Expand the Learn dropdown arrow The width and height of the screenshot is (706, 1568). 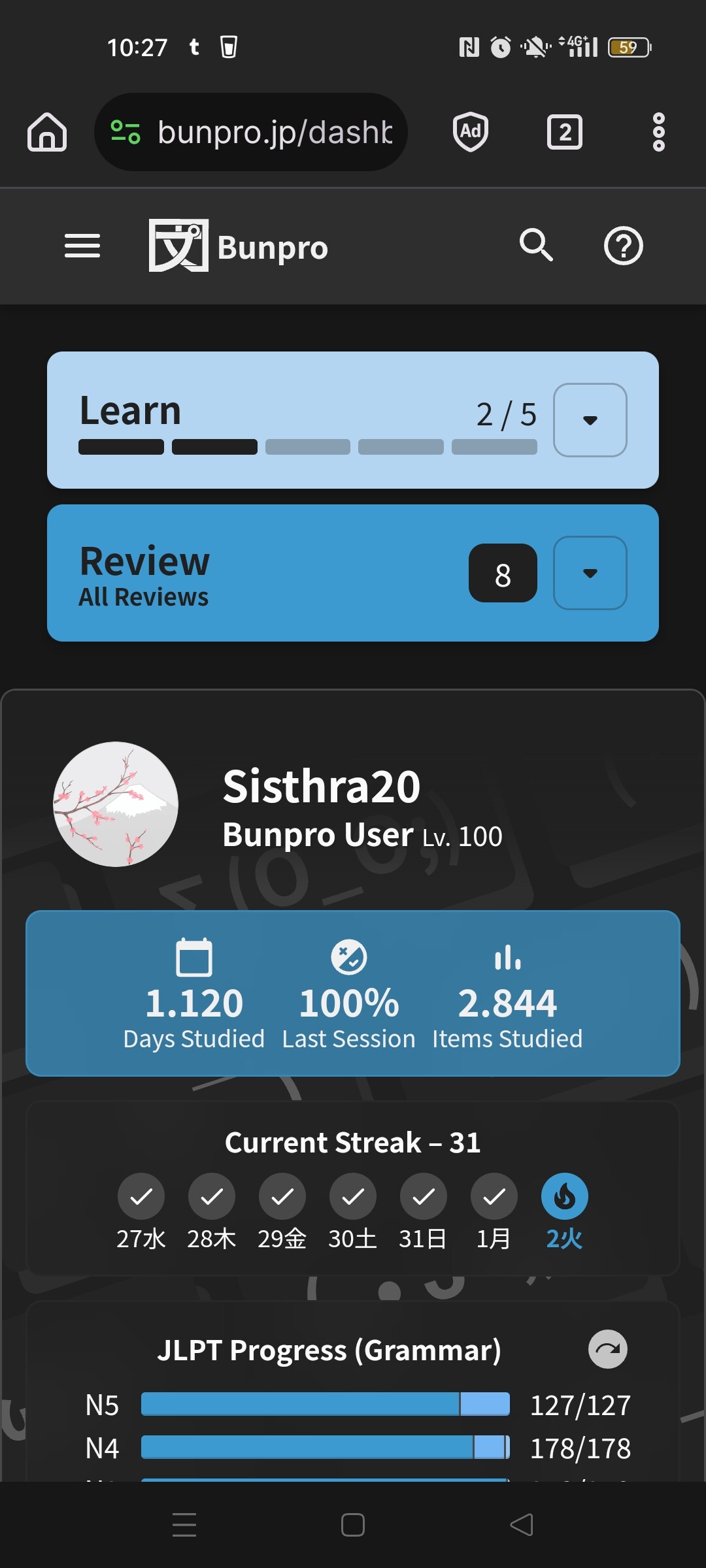[590, 420]
